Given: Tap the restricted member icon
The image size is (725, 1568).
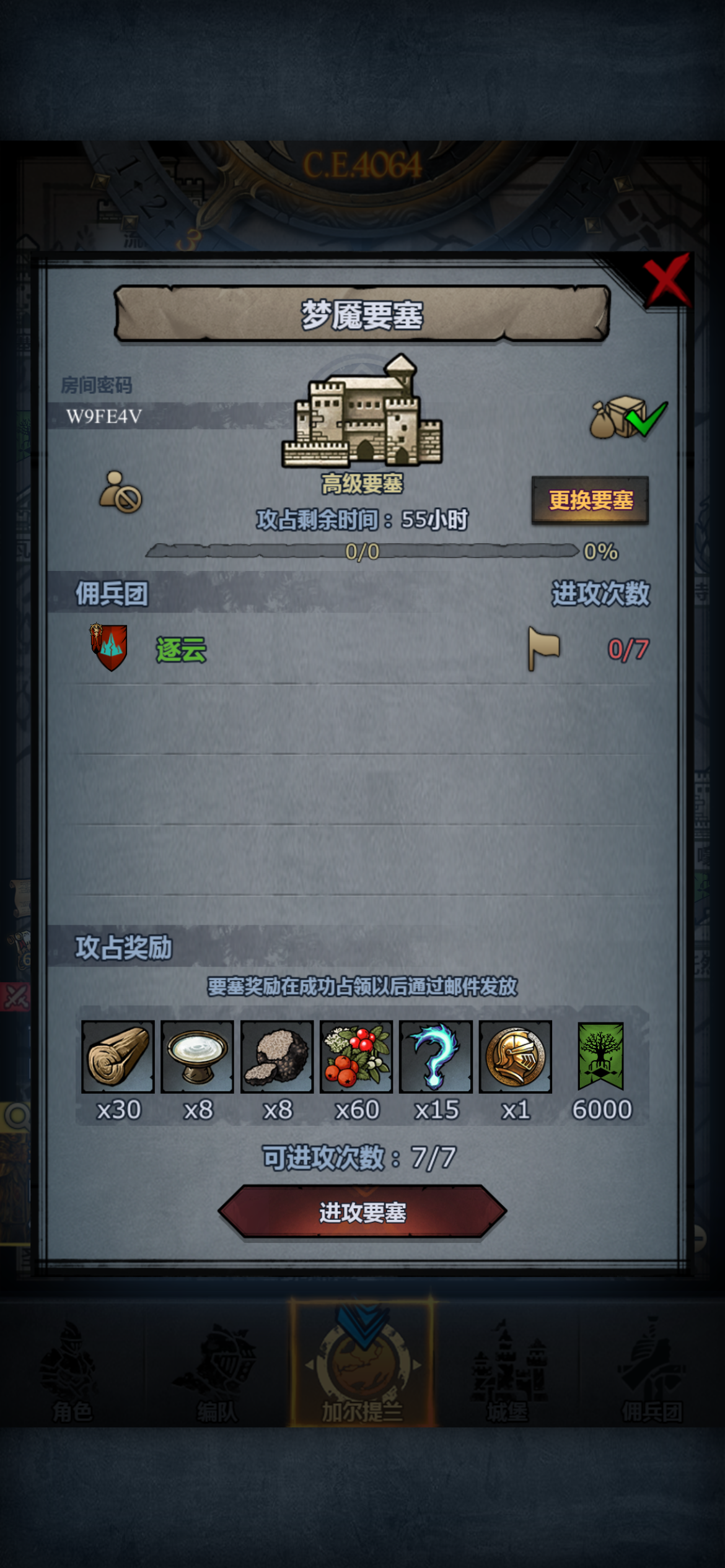Looking at the screenshot, I should pos(121,492).
